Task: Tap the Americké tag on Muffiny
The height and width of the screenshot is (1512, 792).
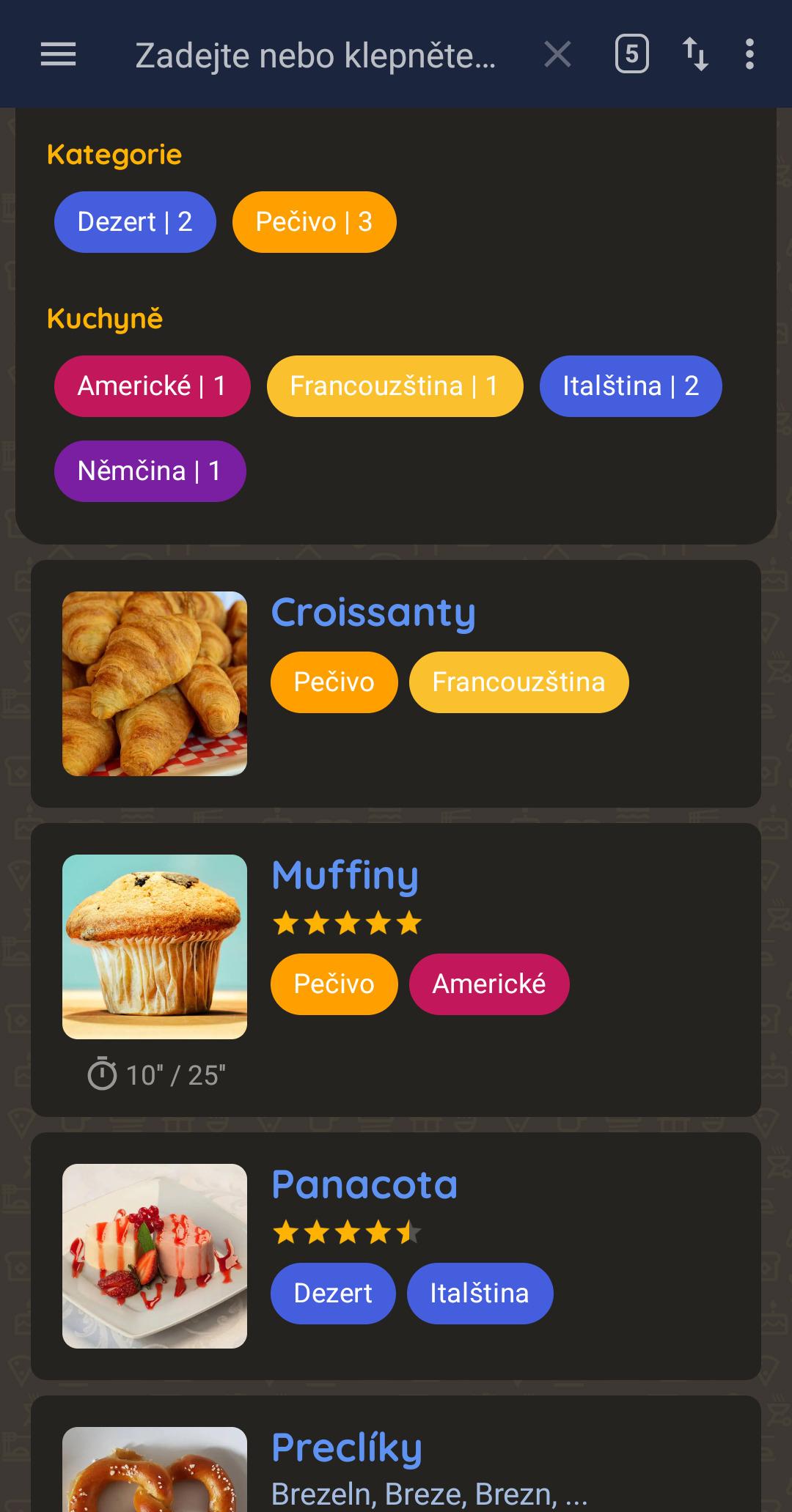Action: [489, 984]
